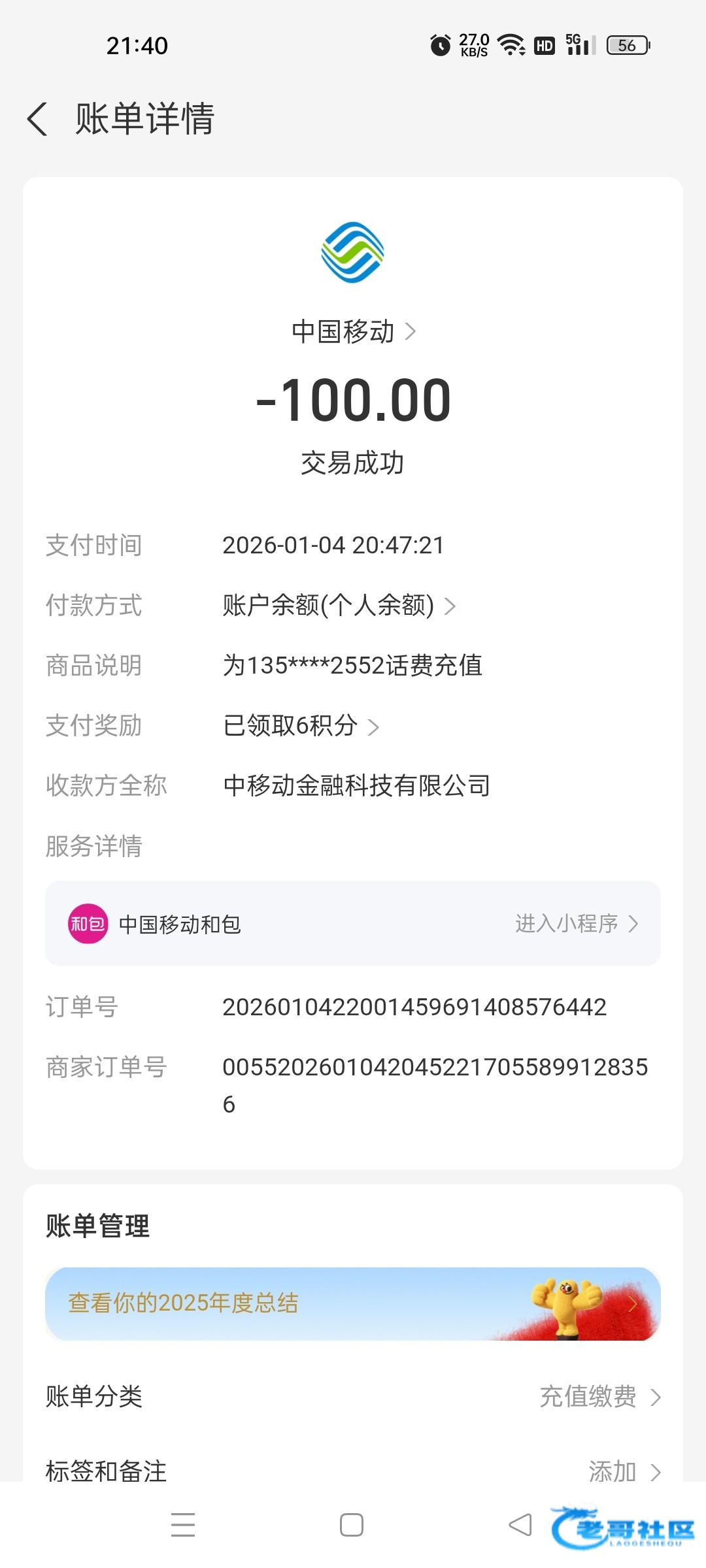
Task: View 账户余额(个人余额) payment method details
Action: [339, 606]
